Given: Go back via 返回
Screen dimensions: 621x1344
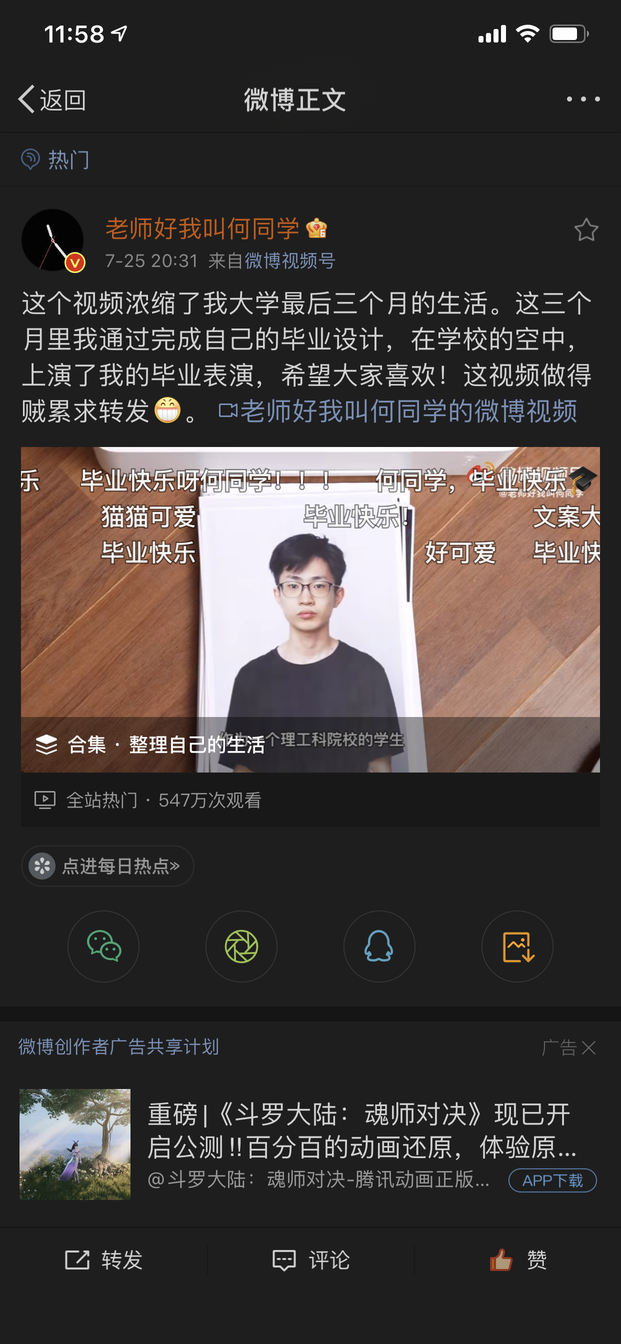Looking at the screenshot, I should (x=52, y=100).
